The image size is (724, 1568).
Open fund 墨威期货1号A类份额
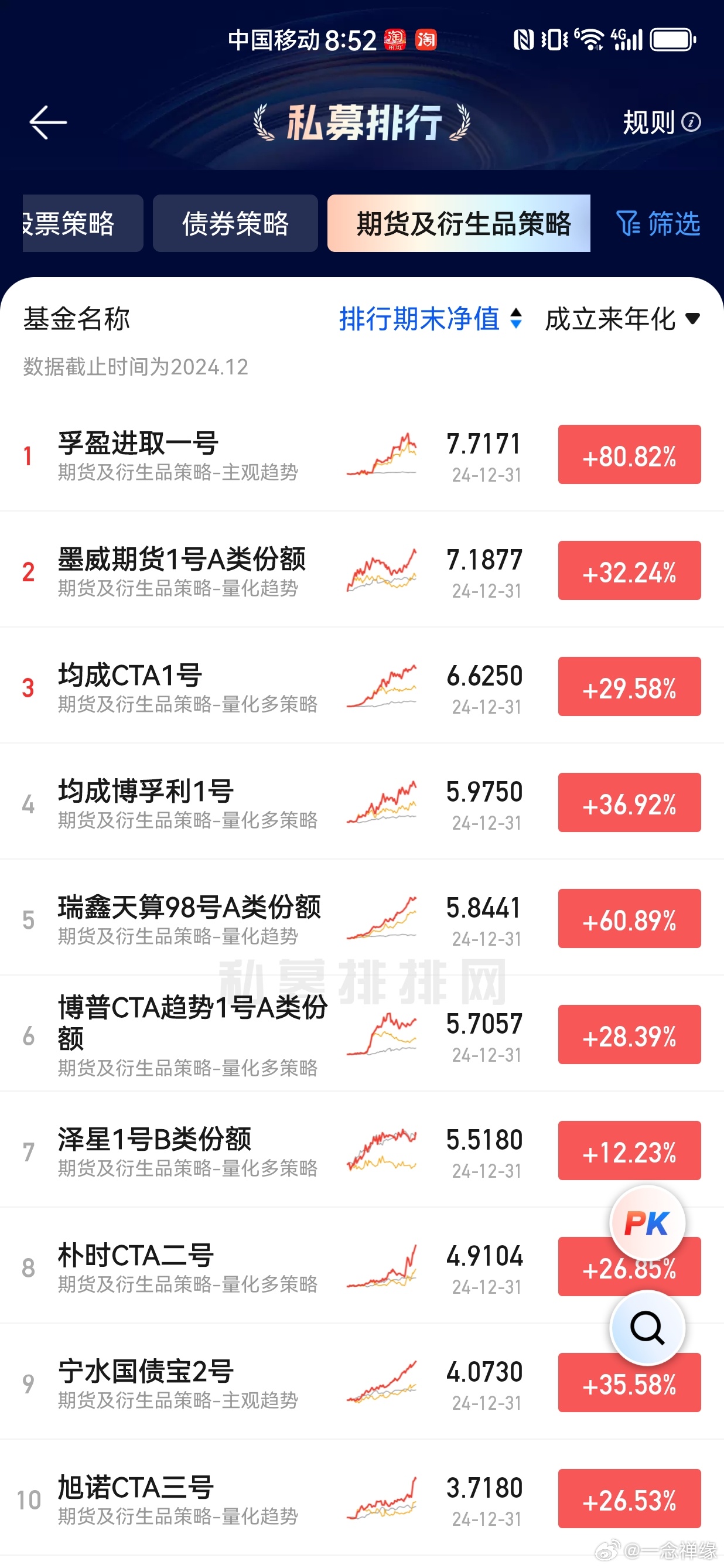(182, 560)
